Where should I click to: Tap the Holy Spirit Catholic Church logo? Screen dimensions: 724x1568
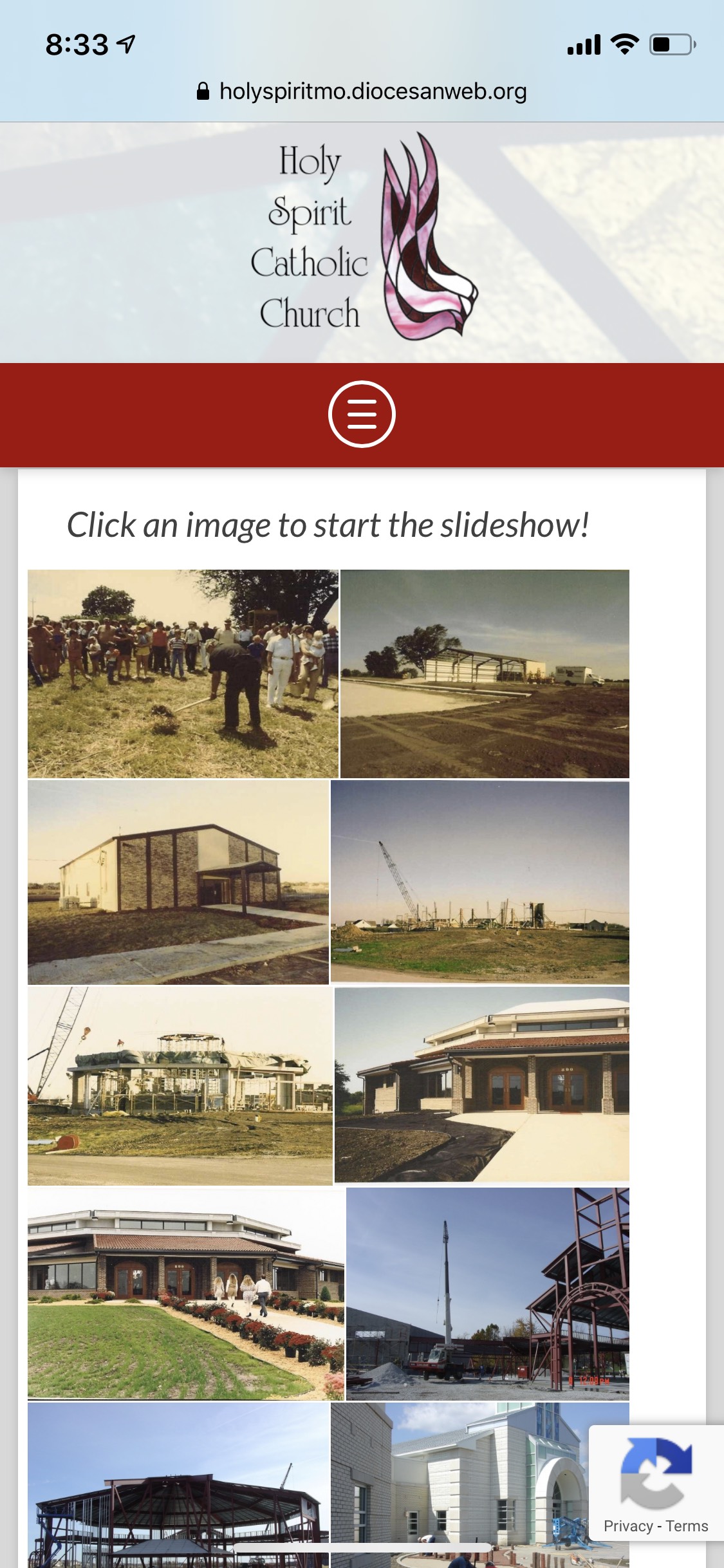(x=362, y=237)
